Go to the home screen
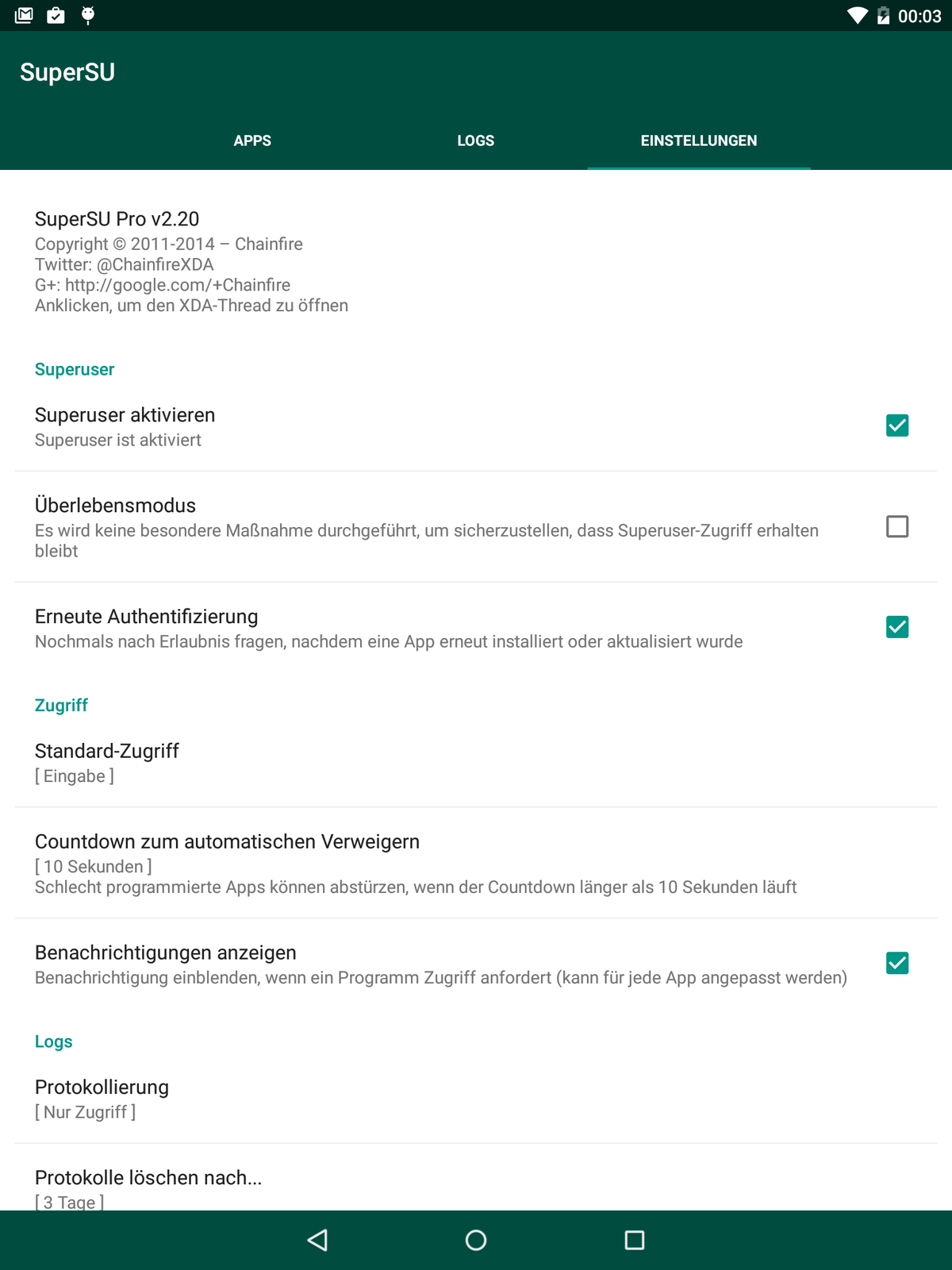The width and height of the screenshot is (952, 1270). click(476, 1240)
